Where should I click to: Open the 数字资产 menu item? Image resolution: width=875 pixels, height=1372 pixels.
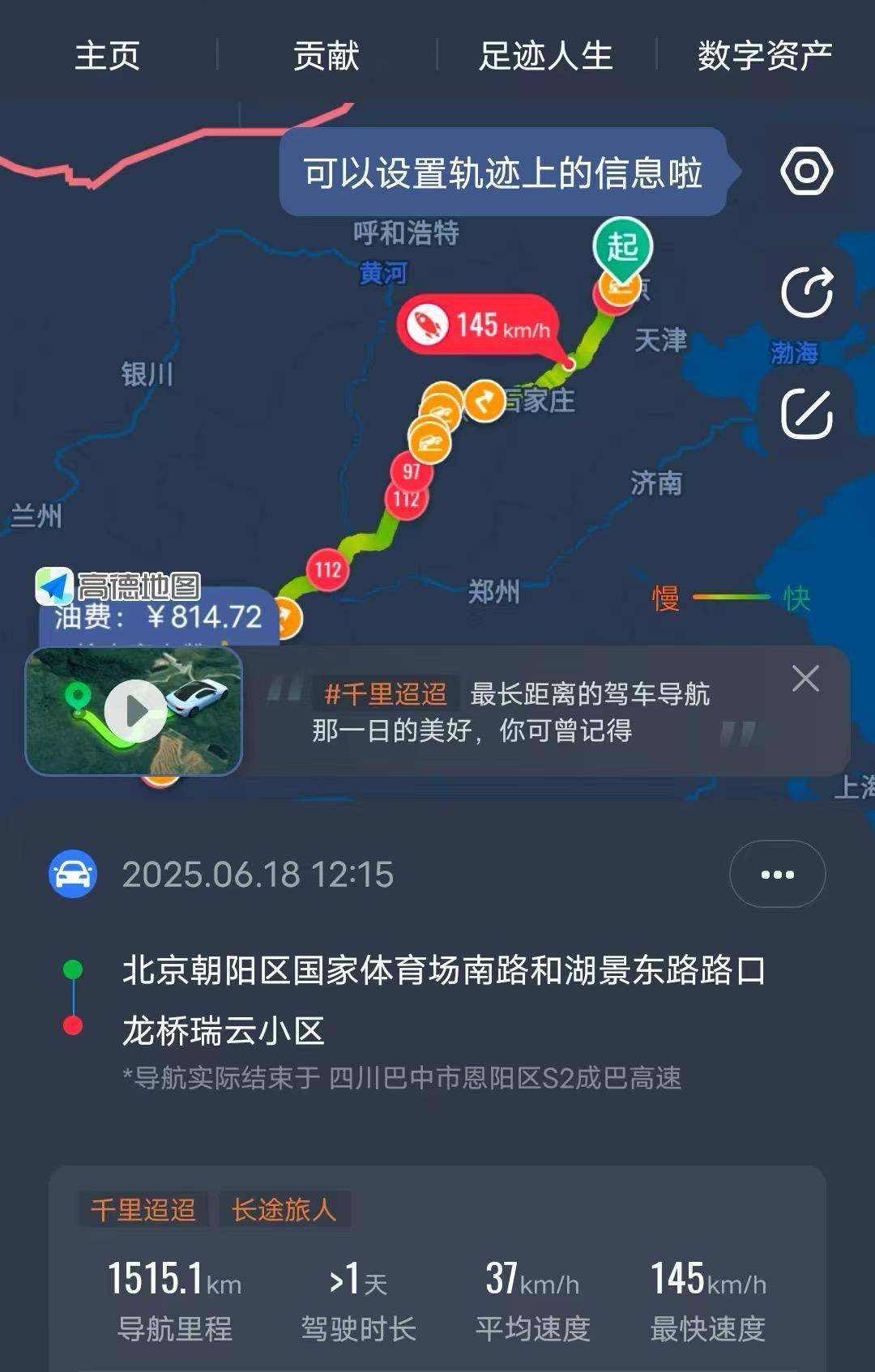pyautogui.click(x=762, y=53)
